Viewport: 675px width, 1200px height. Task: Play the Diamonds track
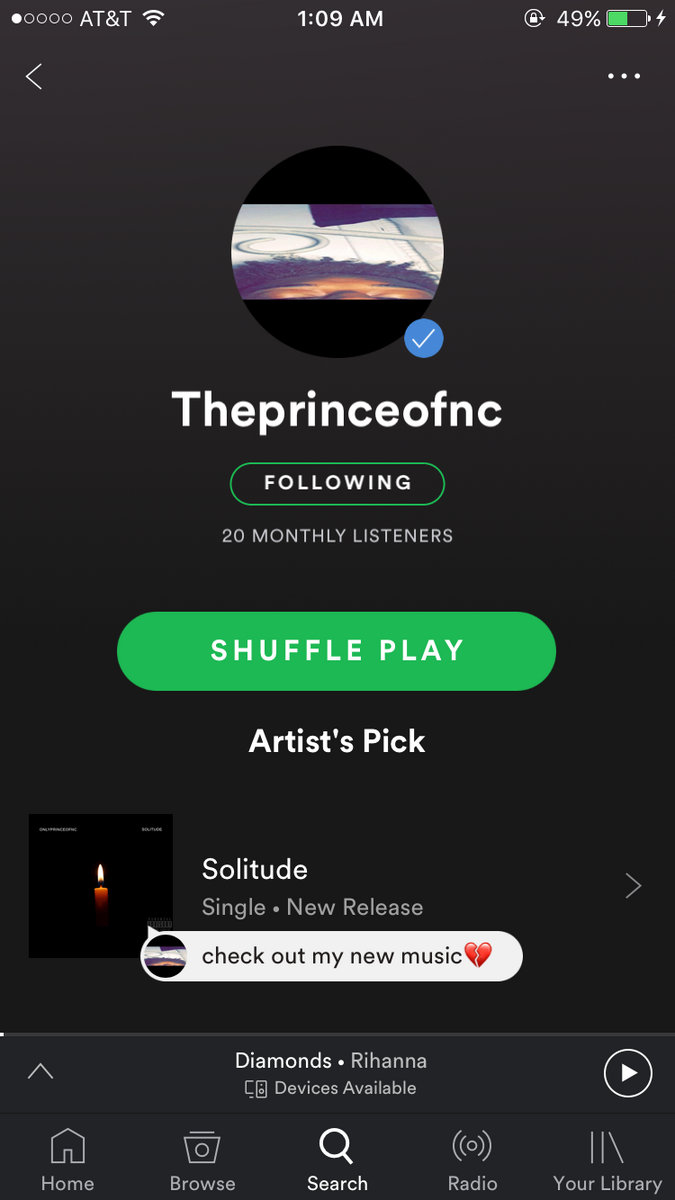pos(628,1073)
